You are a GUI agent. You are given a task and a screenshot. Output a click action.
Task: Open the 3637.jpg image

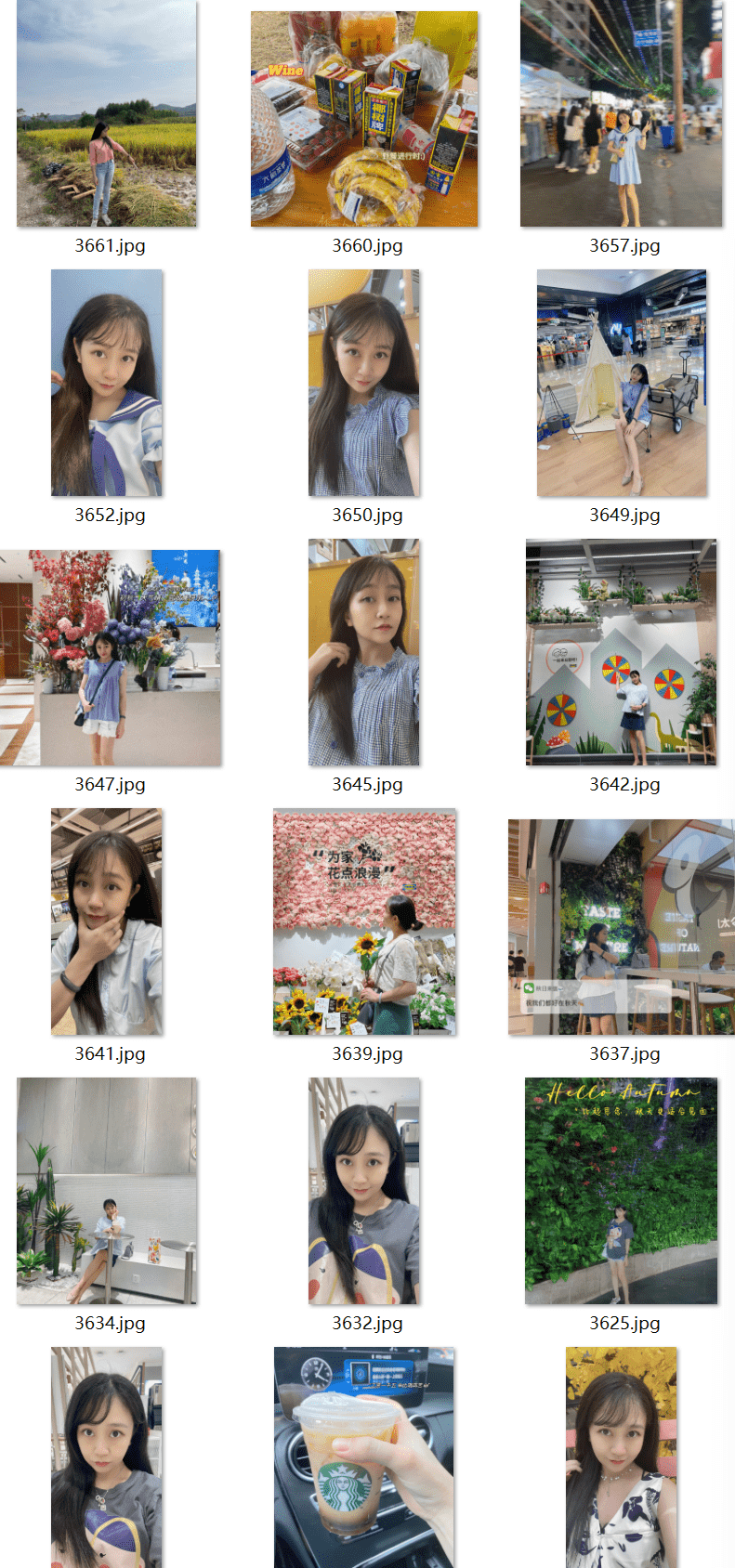tap(622, 927)
